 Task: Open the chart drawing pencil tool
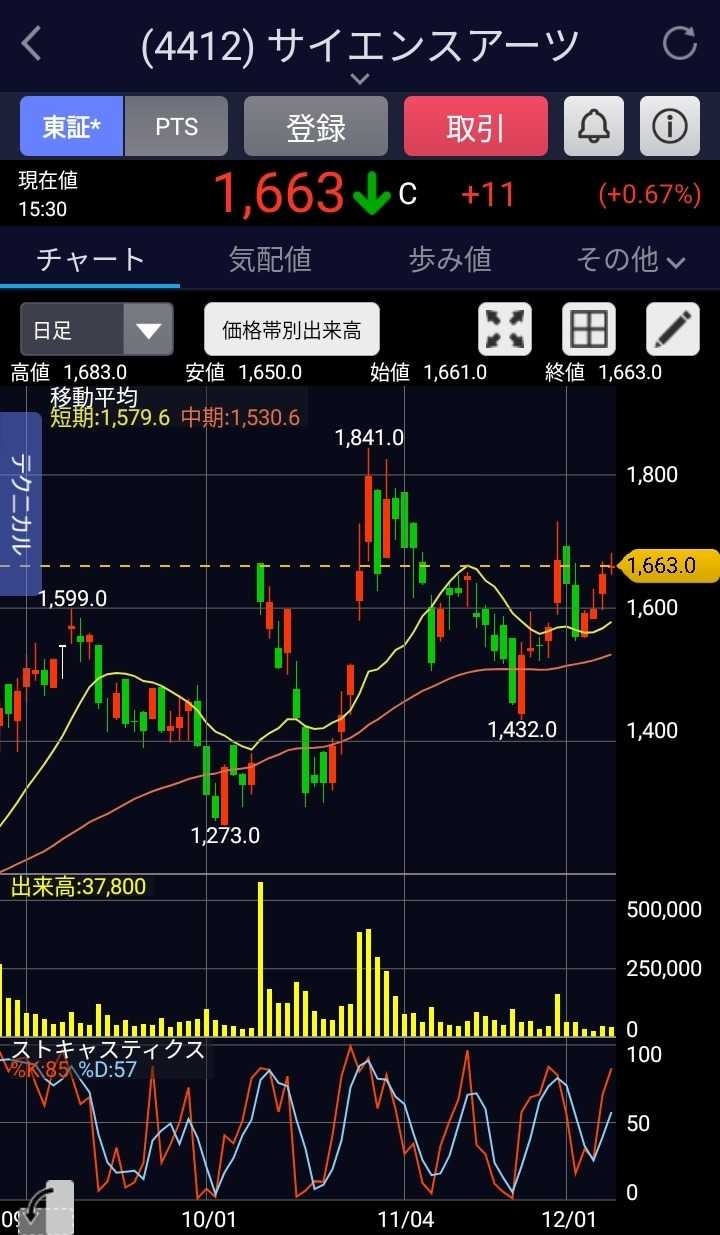[x=672, y=330]
